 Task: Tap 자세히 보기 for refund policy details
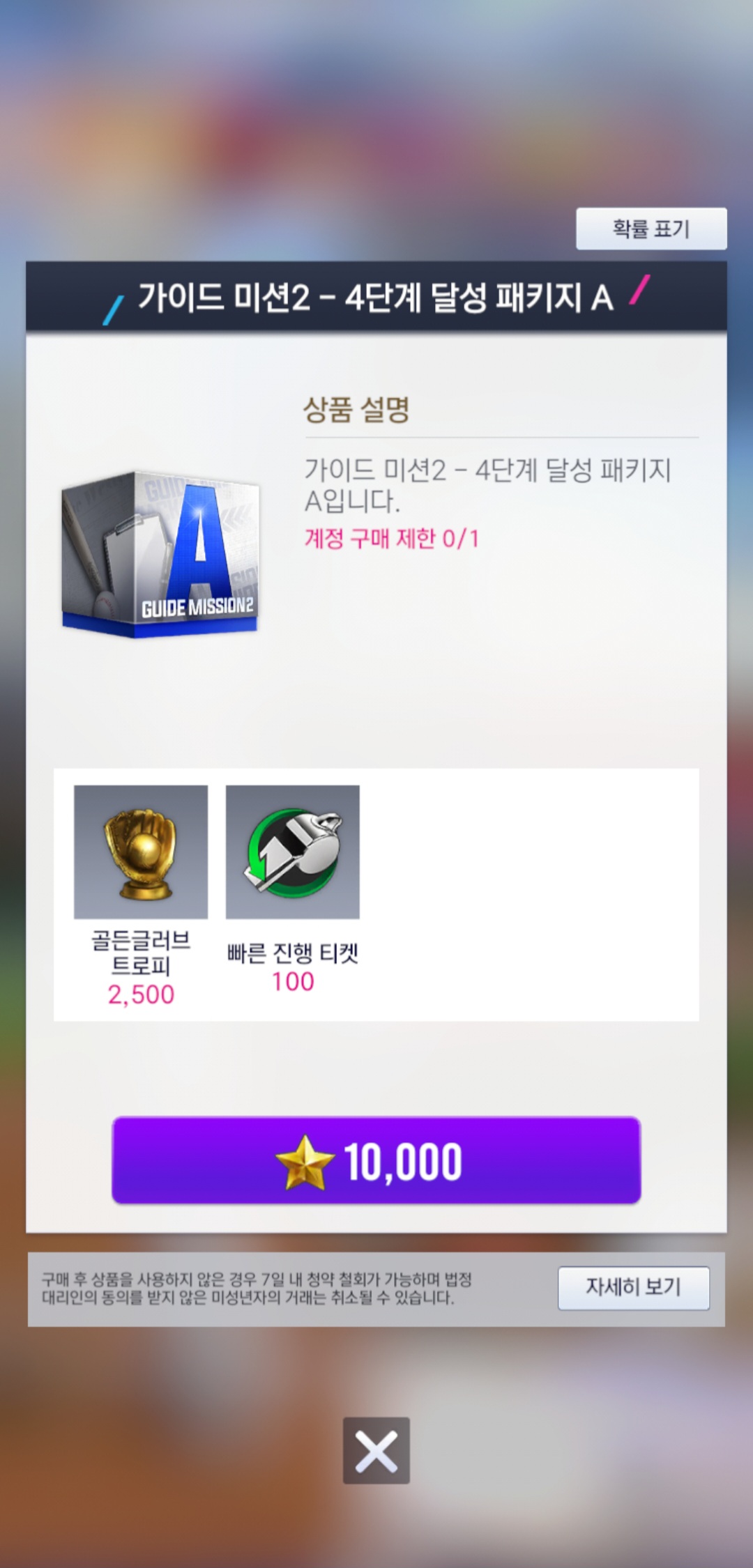coord(633,1288)
